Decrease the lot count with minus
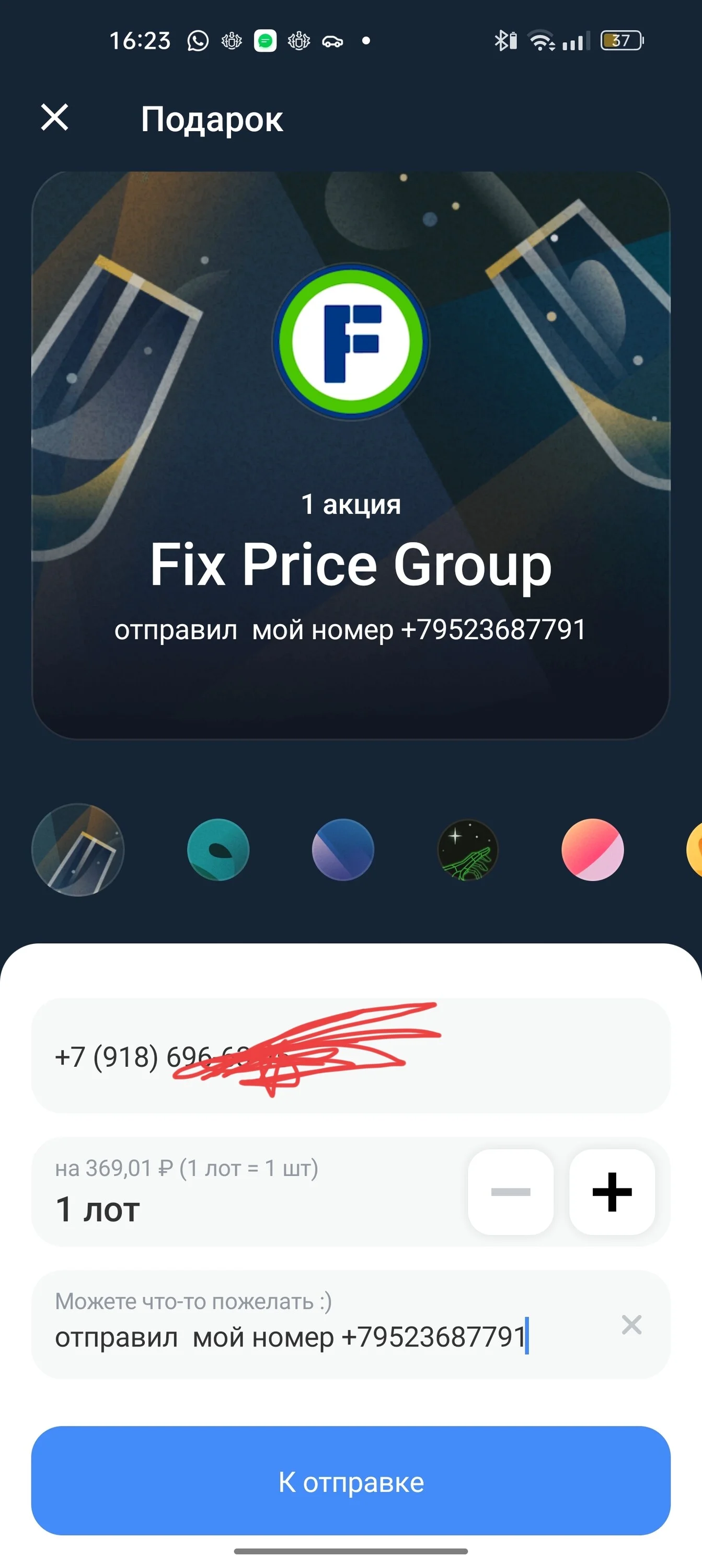The width and height of the screenshot is (702, 1568). 511,1192
